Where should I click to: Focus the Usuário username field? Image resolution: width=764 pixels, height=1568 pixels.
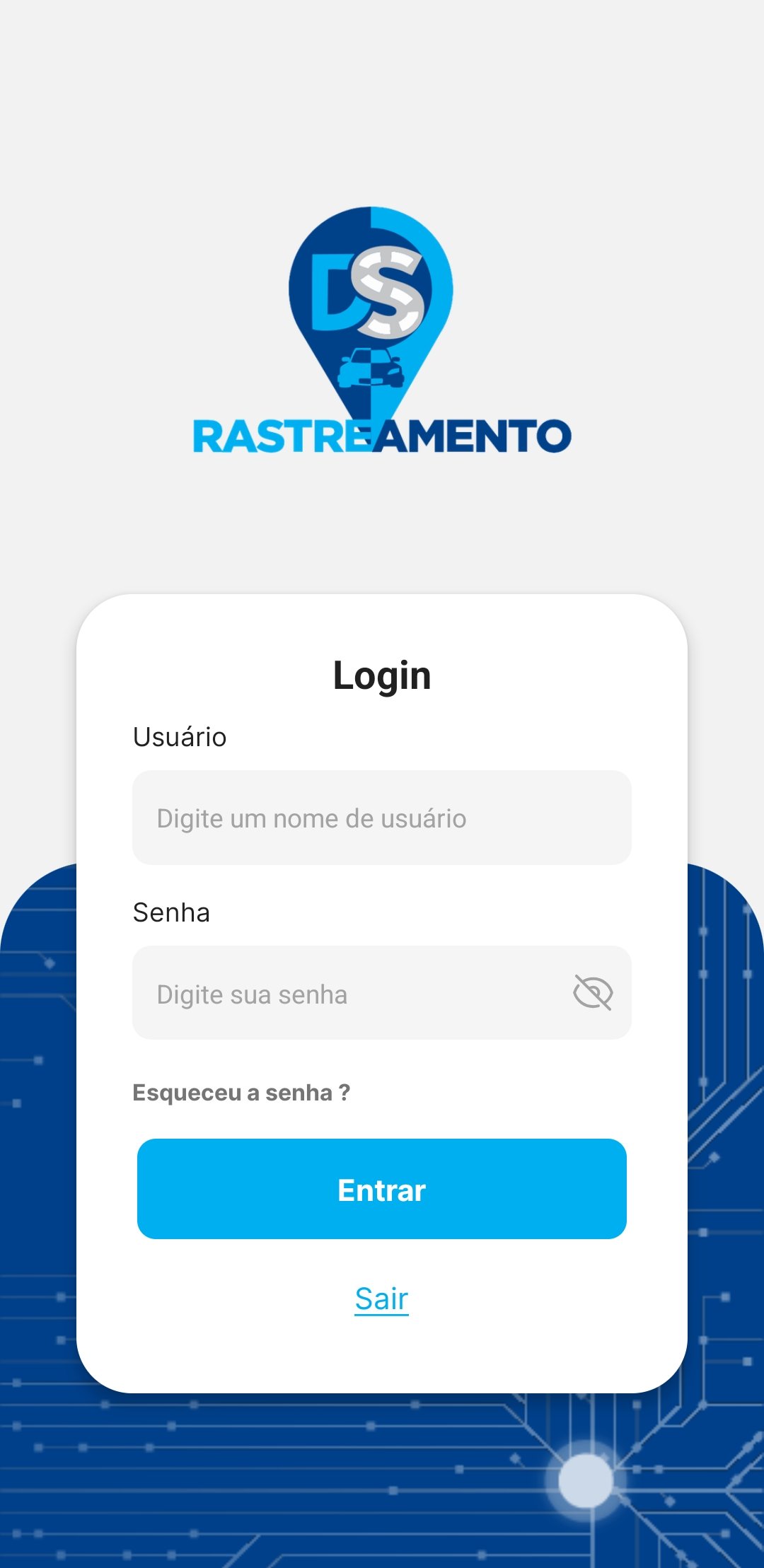tap(381, 818)
